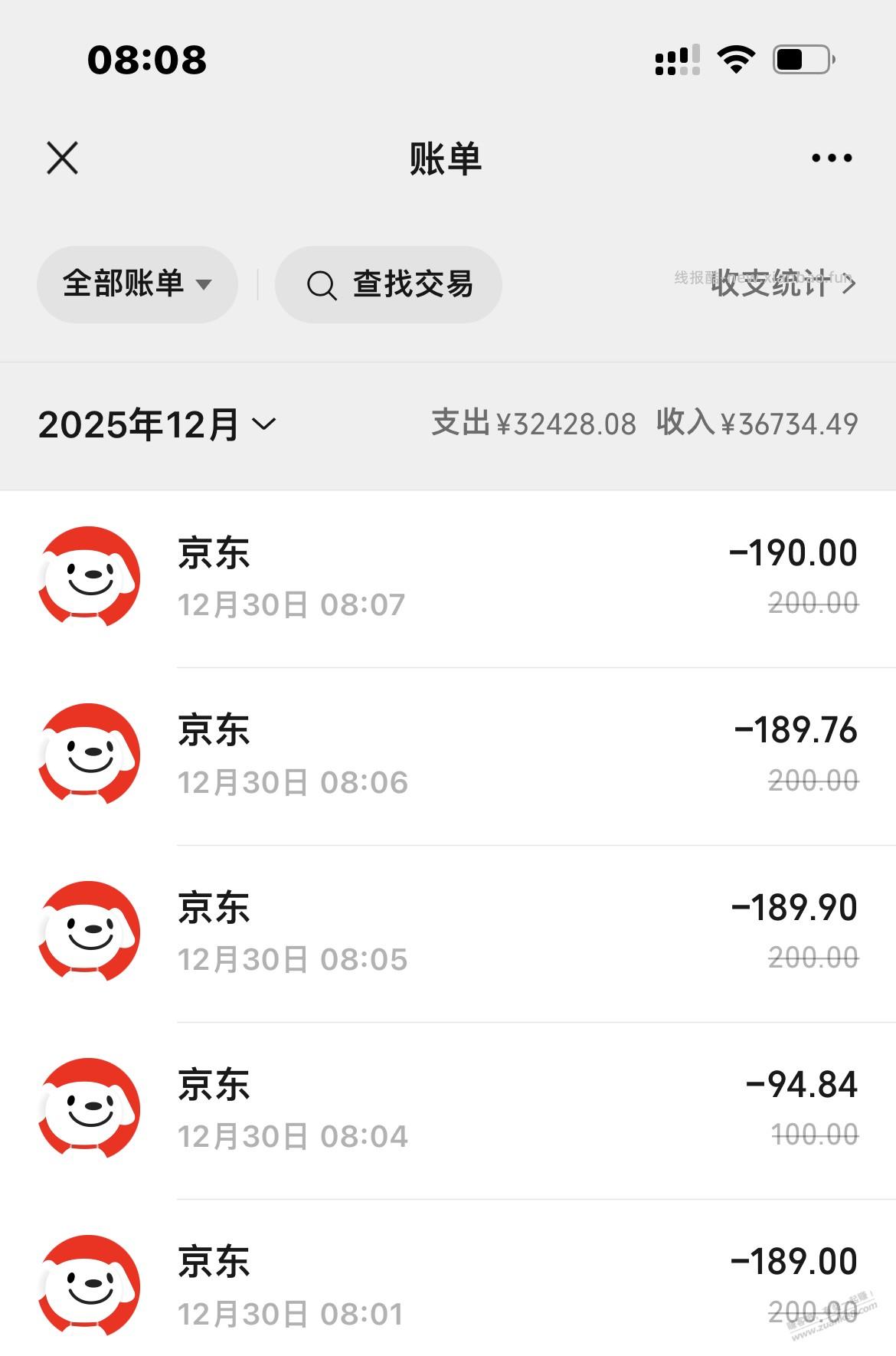Image resolution: width=896 pixels, height=1356 pixels.
Task: Close the 账单 page with the X
Action: point(61,157)
